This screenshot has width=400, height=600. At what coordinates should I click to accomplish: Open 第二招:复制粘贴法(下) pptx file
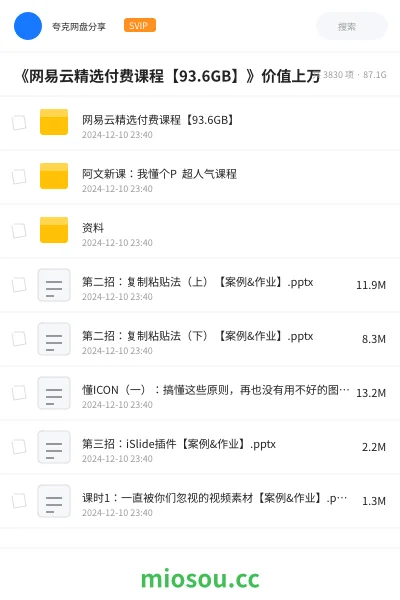pos(200,339)
